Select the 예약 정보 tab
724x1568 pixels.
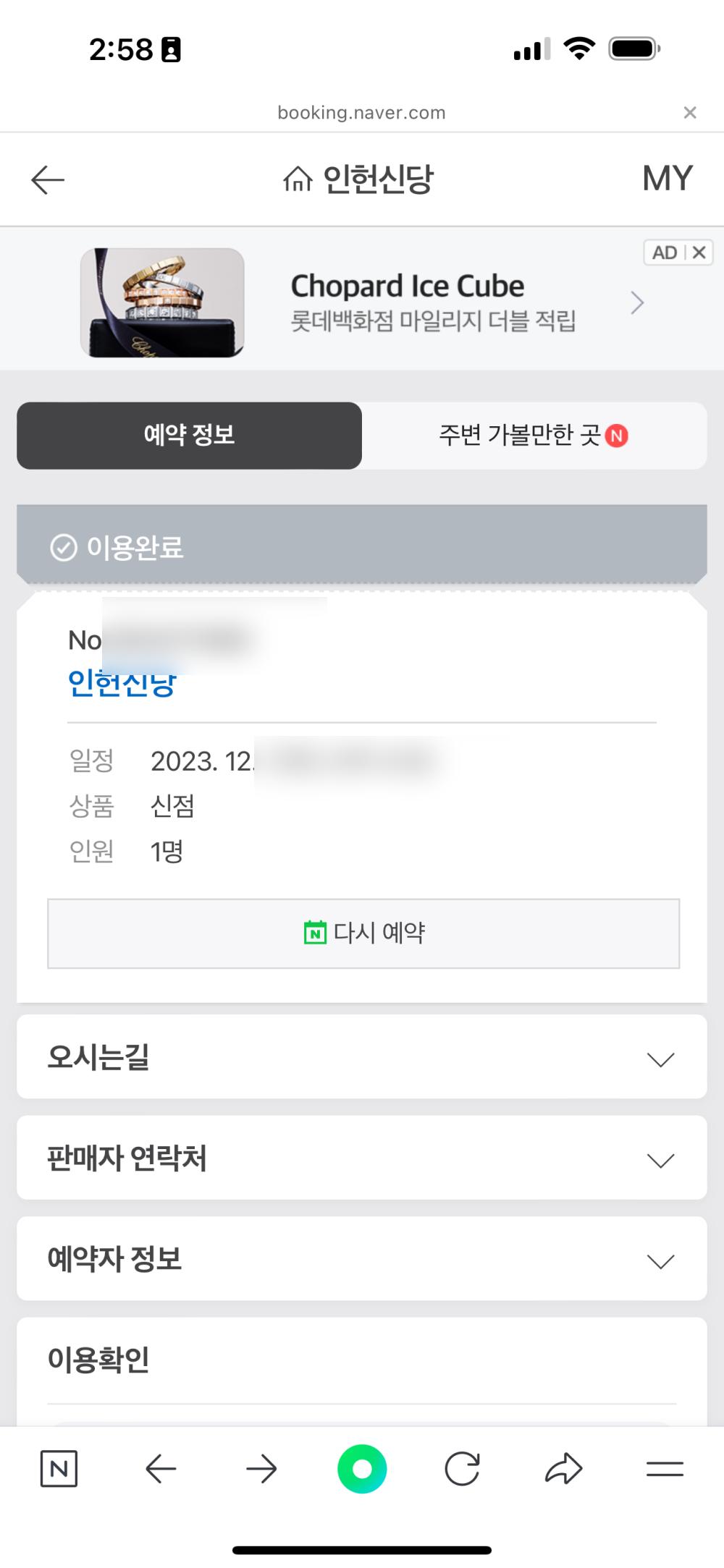point(189,436)
